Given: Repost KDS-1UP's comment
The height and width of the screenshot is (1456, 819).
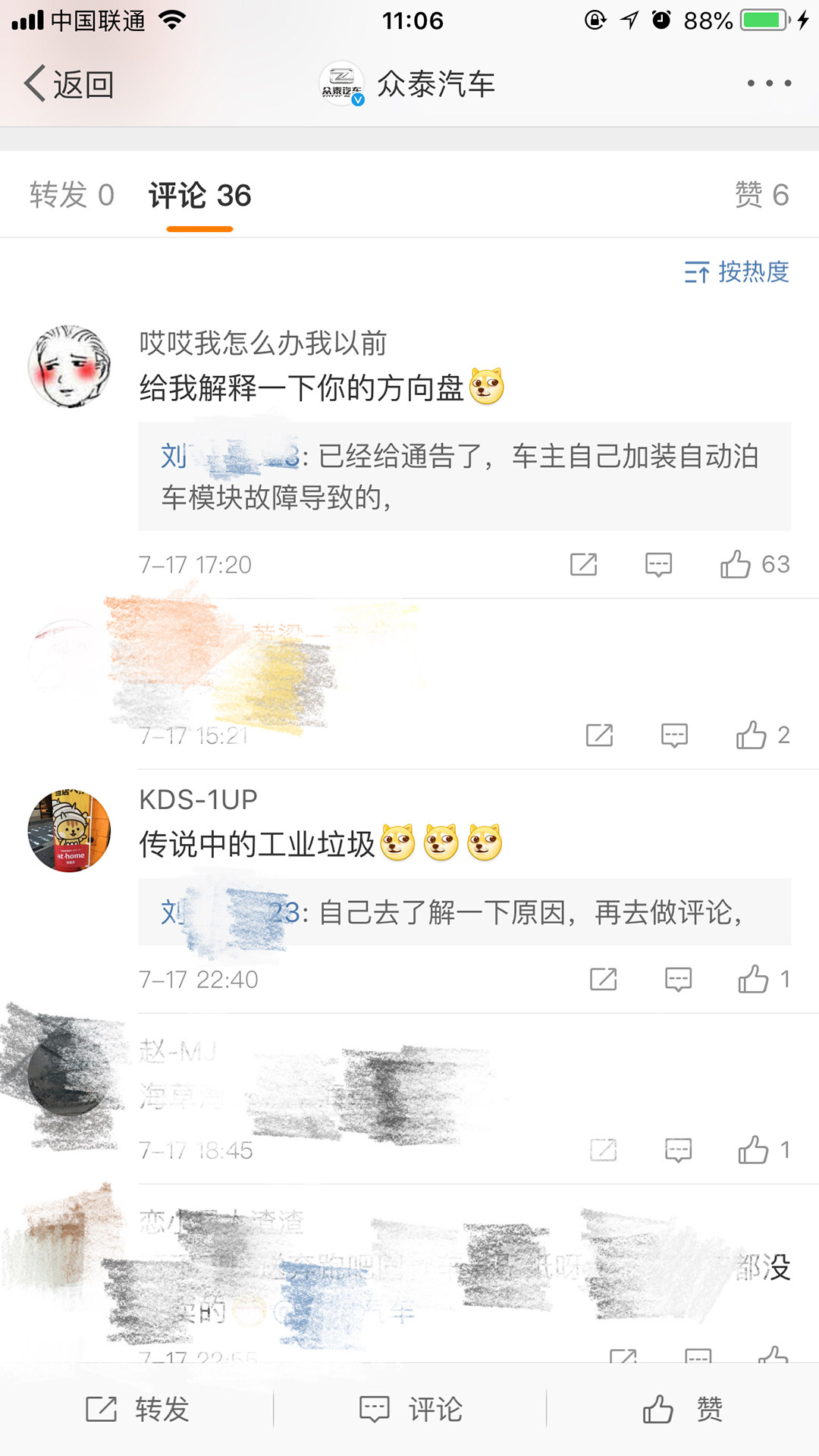Looking at the screenshot, I should [x=603, y=980].
